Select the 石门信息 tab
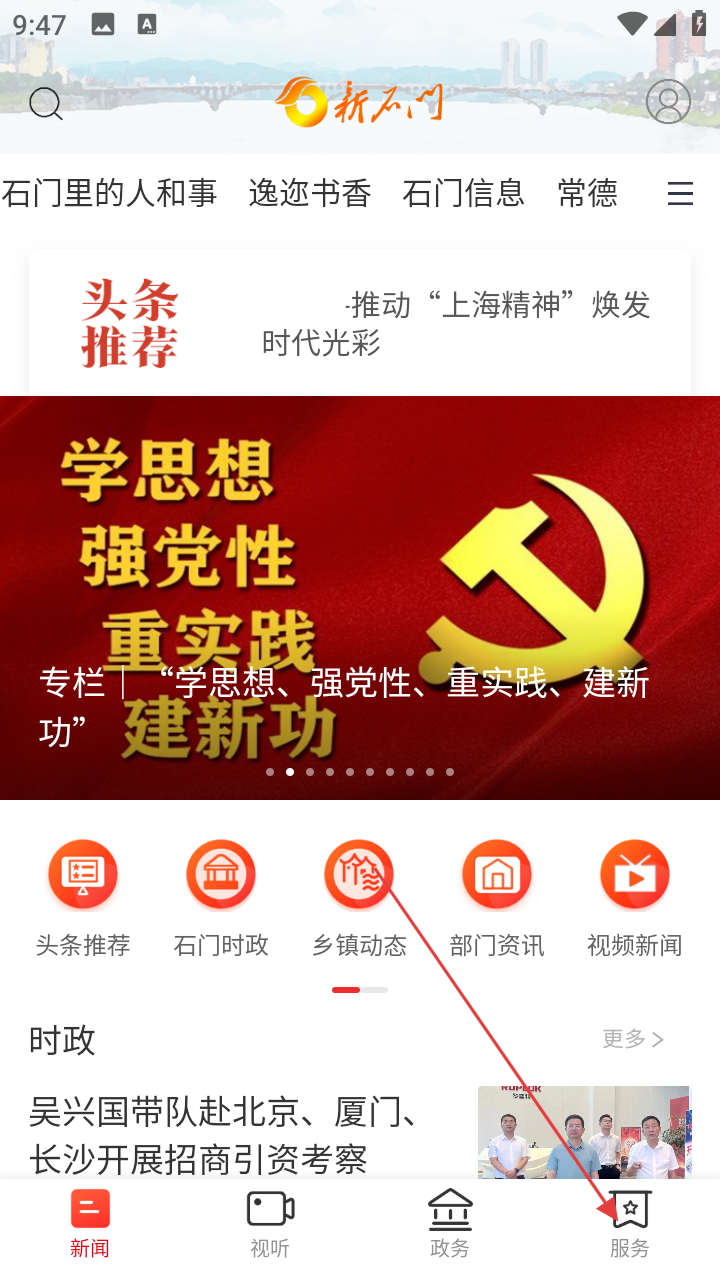The image size is (720, 1280). (463, 193)
